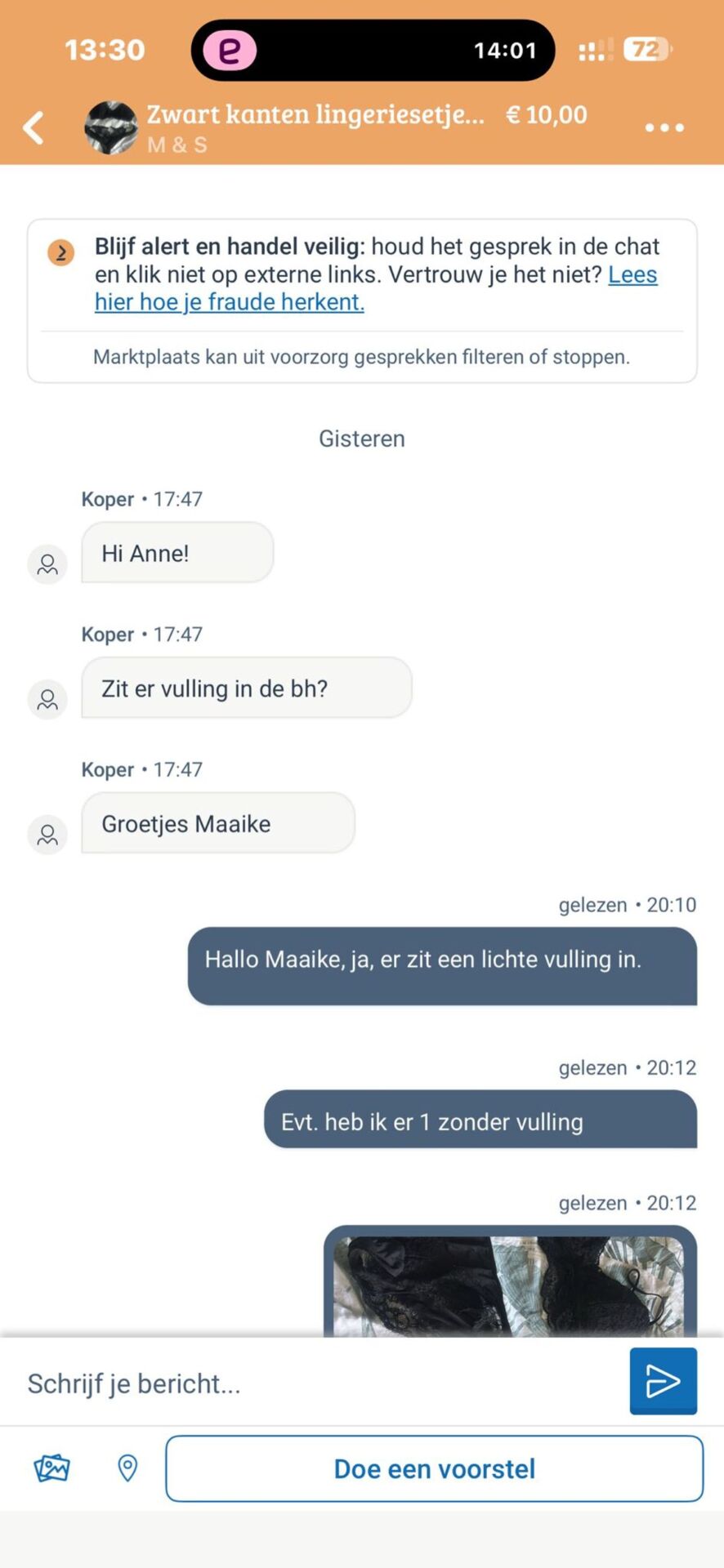Open the three-dot overflow menu
The height and width of the screenshot is (1568, 724).
[x=664, y=127]
